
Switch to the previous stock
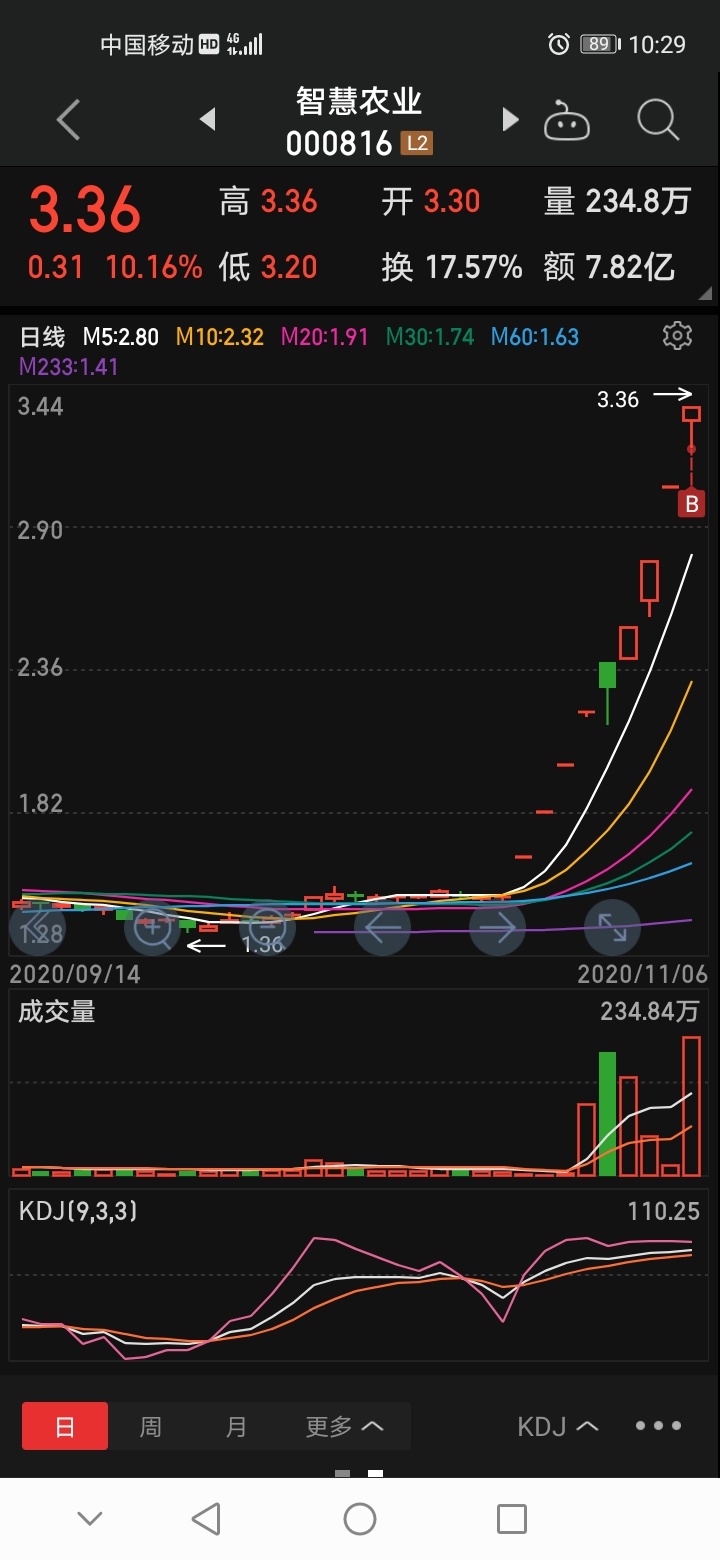click(208, 120)
